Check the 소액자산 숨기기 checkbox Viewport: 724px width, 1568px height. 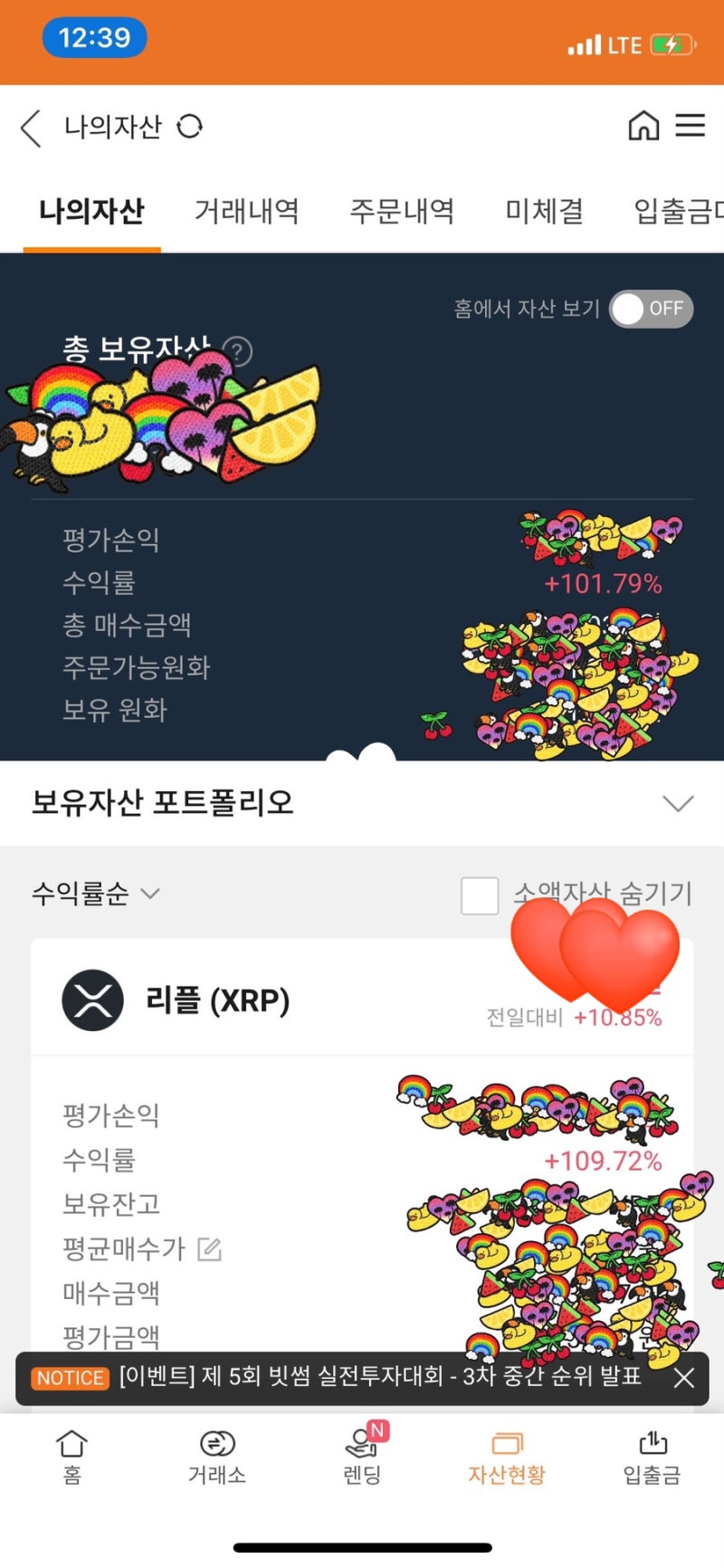[x=480, y=895]
